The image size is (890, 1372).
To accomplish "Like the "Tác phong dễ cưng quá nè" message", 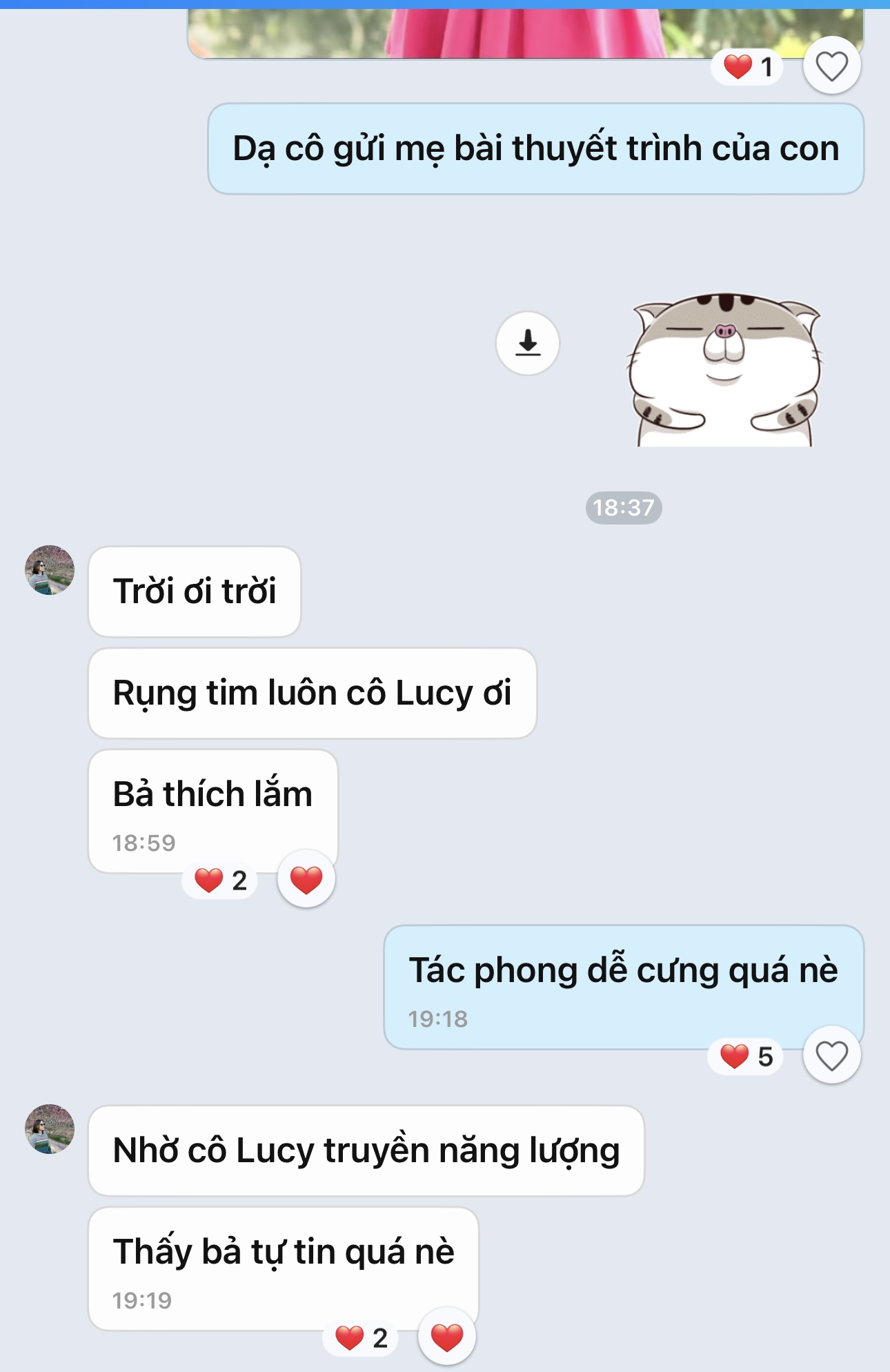I will tap(831, 1056).
